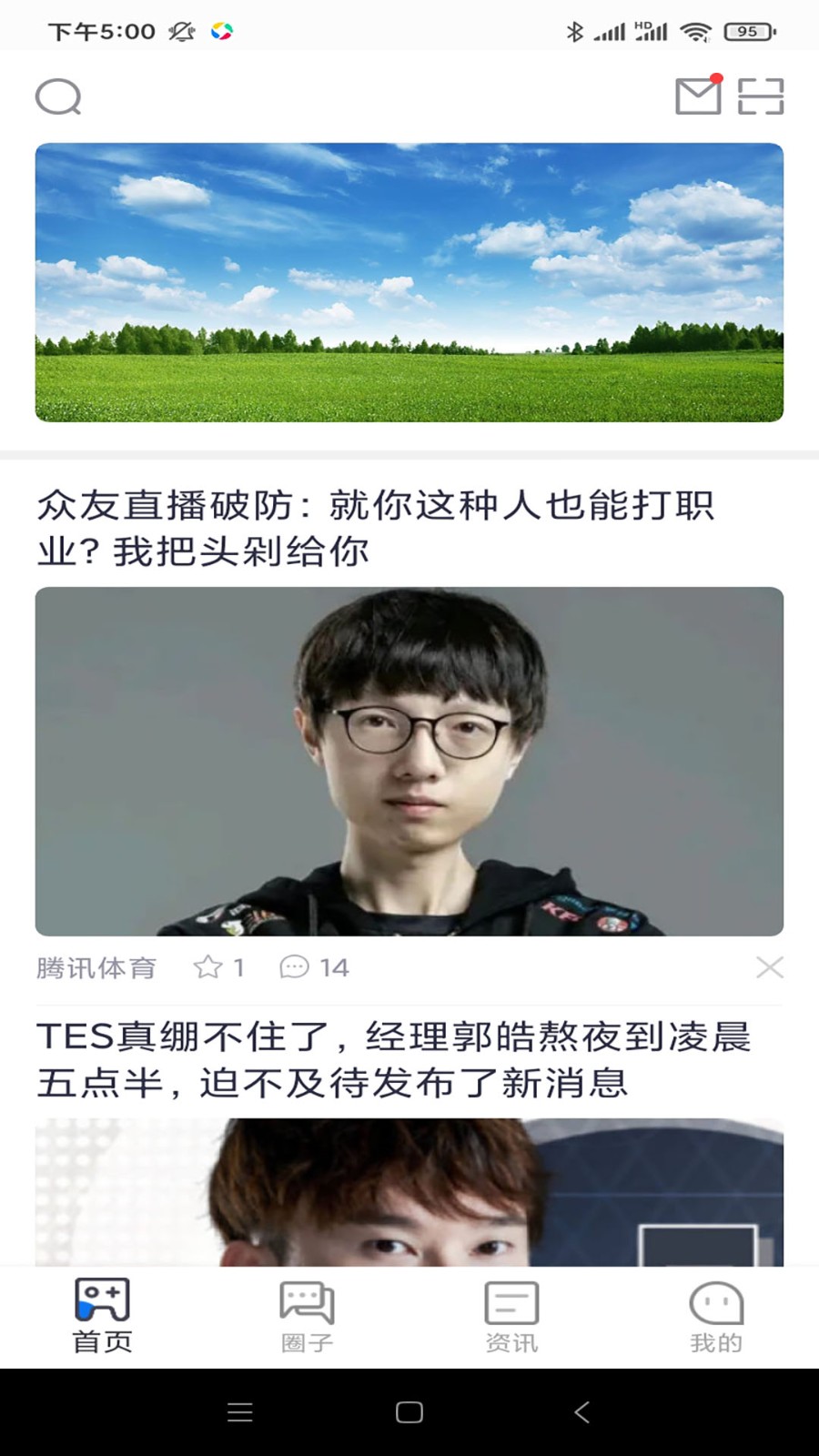Favorite the 众友直播破防 article with the star

point(208,967)
